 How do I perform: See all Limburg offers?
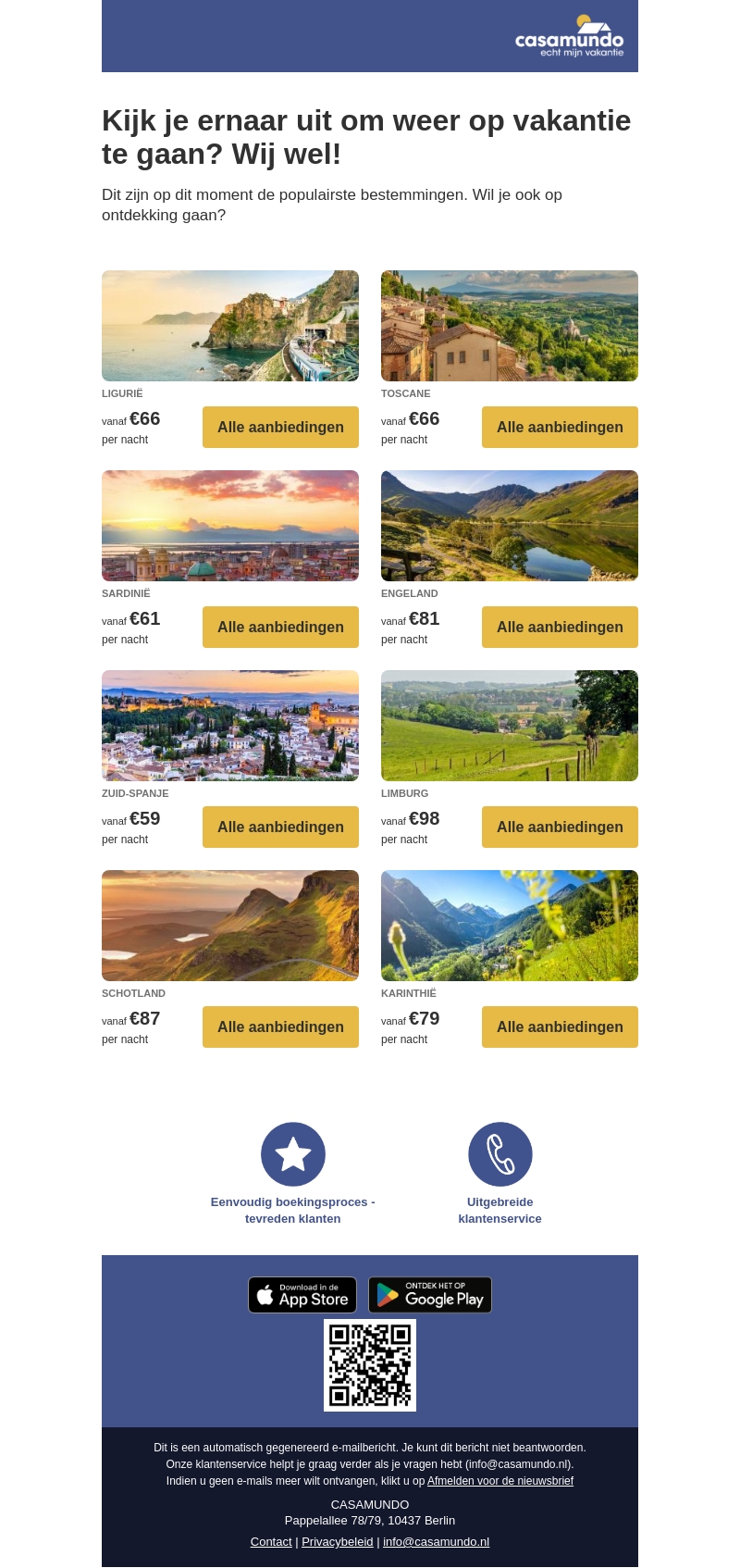(x=560, y=827)
